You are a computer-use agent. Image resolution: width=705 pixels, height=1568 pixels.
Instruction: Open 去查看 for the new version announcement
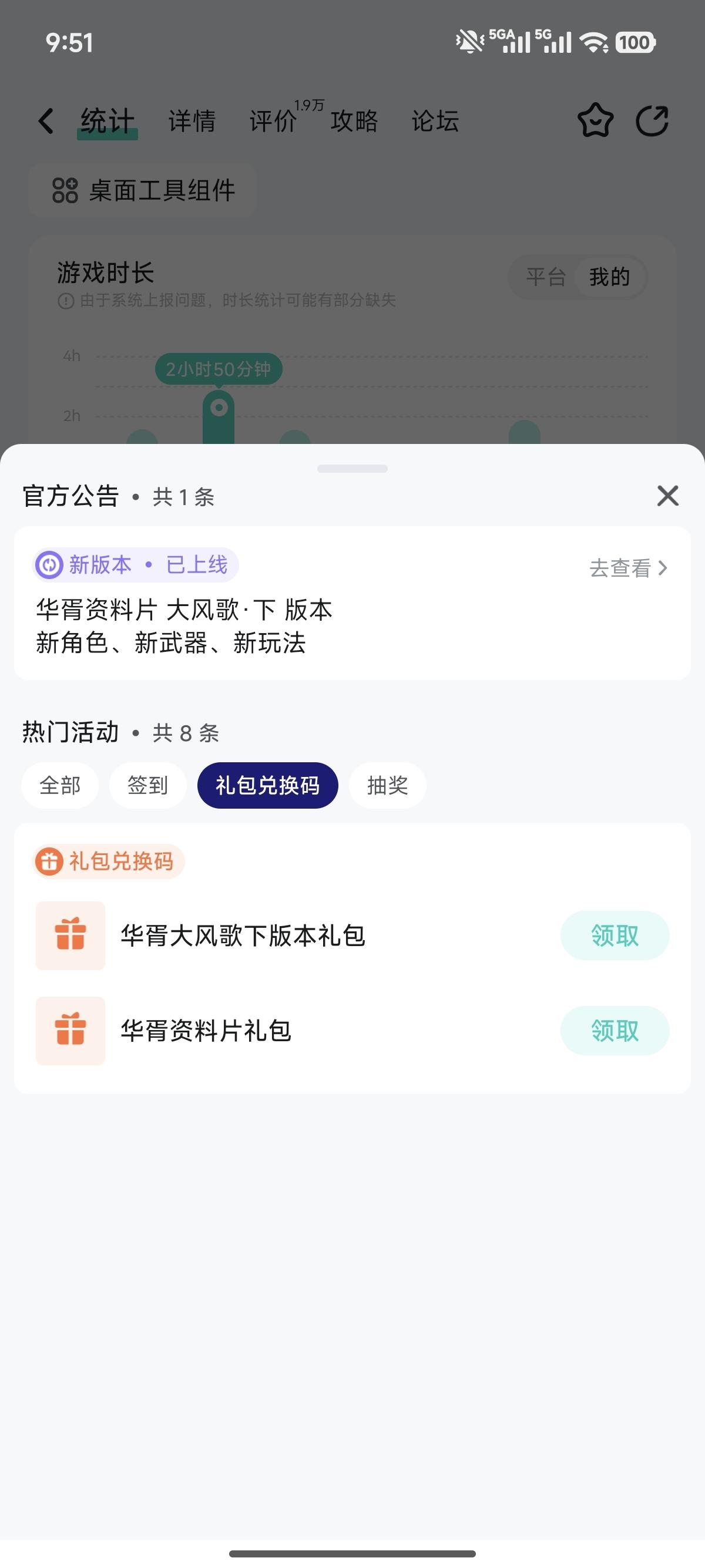pyautogui.click(x=628, y=568)
